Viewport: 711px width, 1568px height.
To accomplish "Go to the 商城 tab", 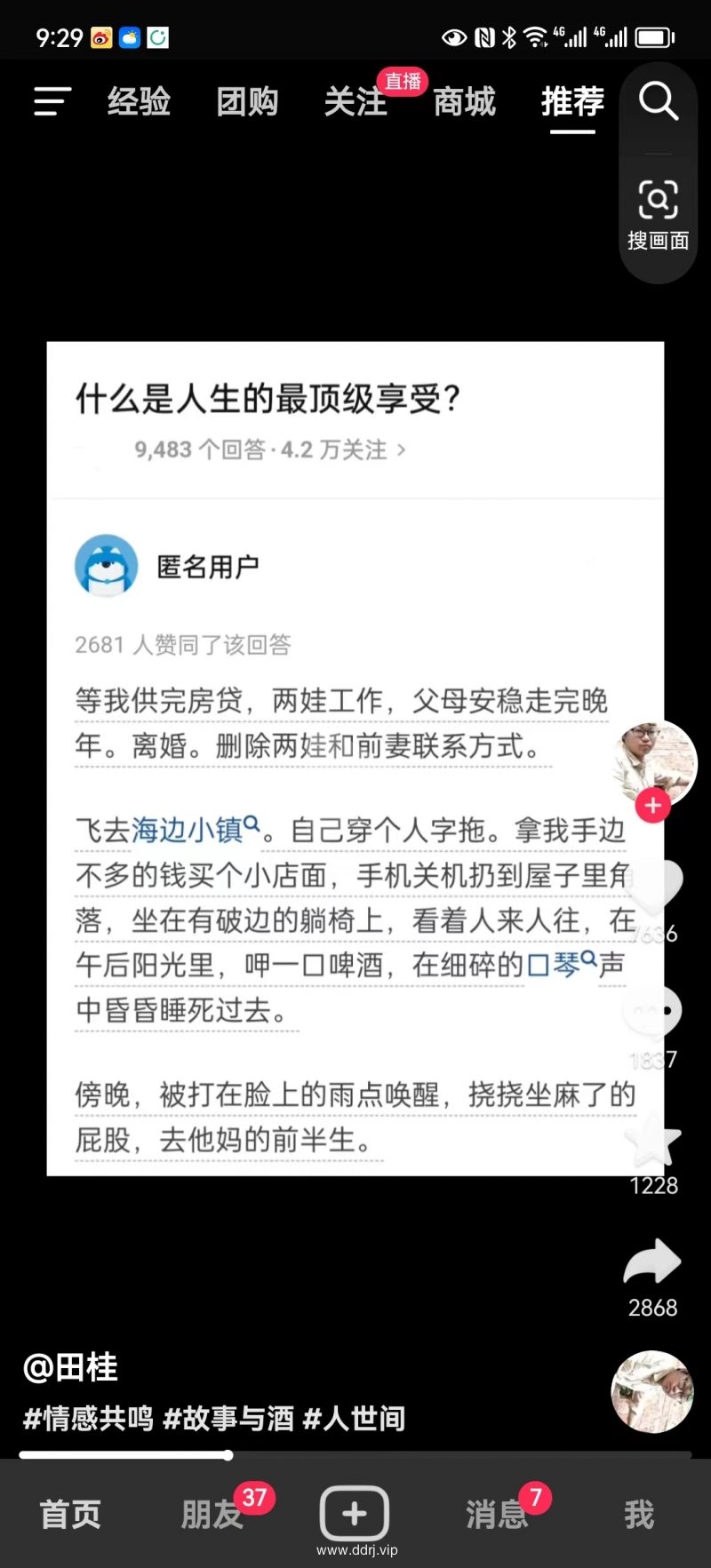I will pyautogui.click(x=464, y=102).
